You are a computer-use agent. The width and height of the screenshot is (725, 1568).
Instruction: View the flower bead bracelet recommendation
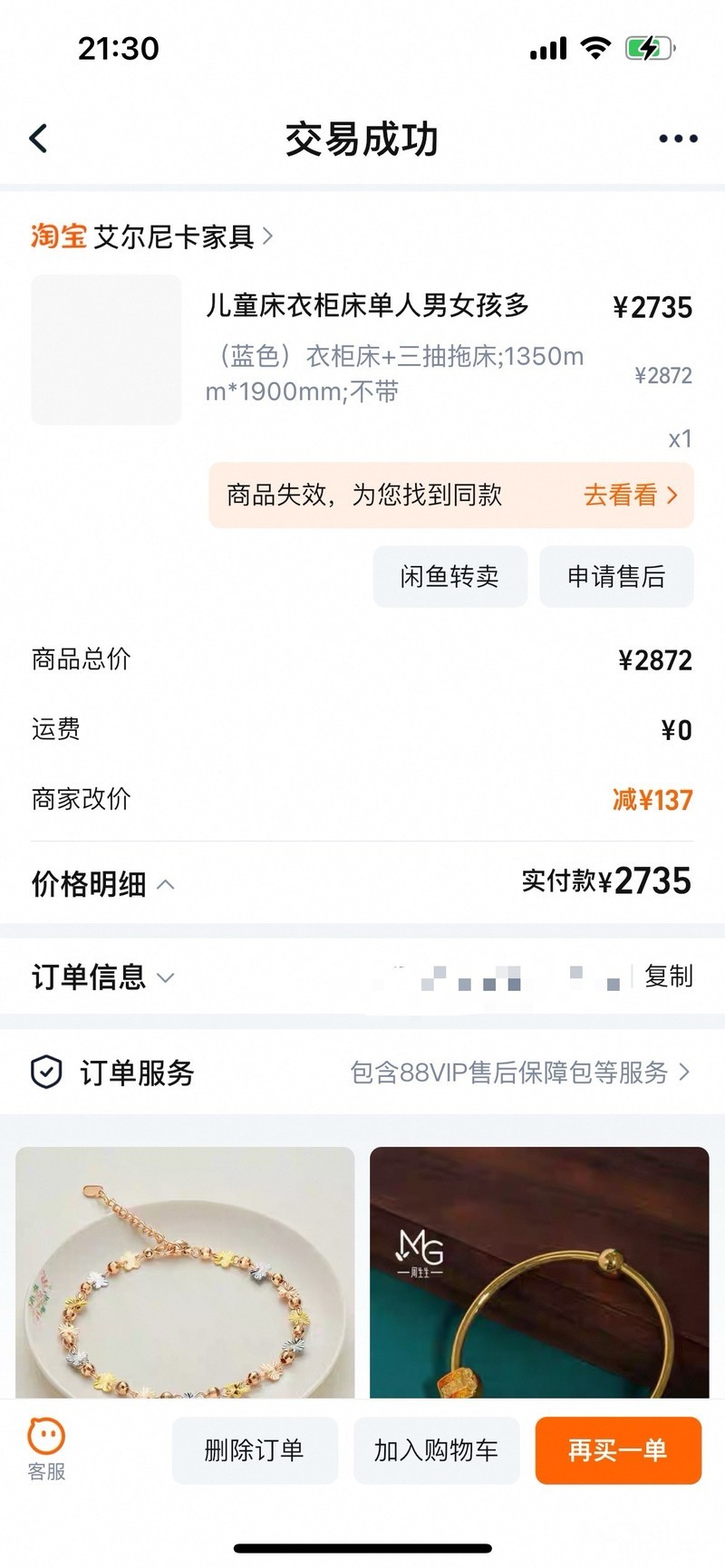[x=185, y=1272]
